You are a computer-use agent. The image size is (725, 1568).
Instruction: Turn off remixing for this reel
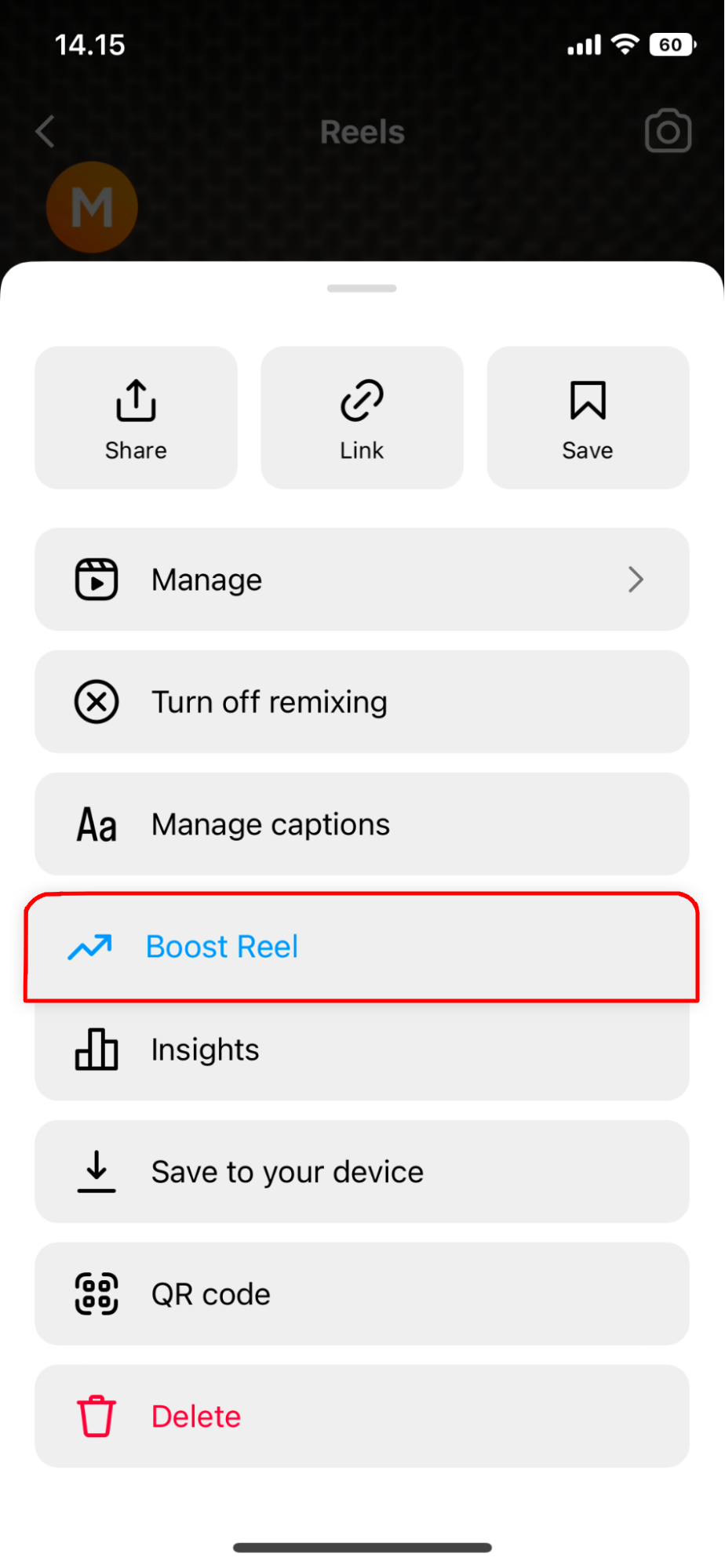coord(362,702)
